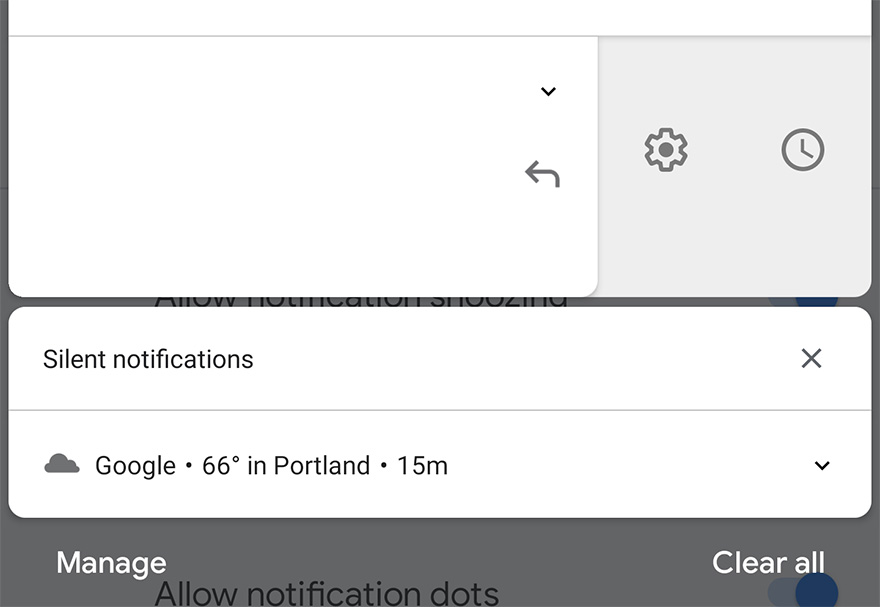Open the notification settings gear

(666, 150)
